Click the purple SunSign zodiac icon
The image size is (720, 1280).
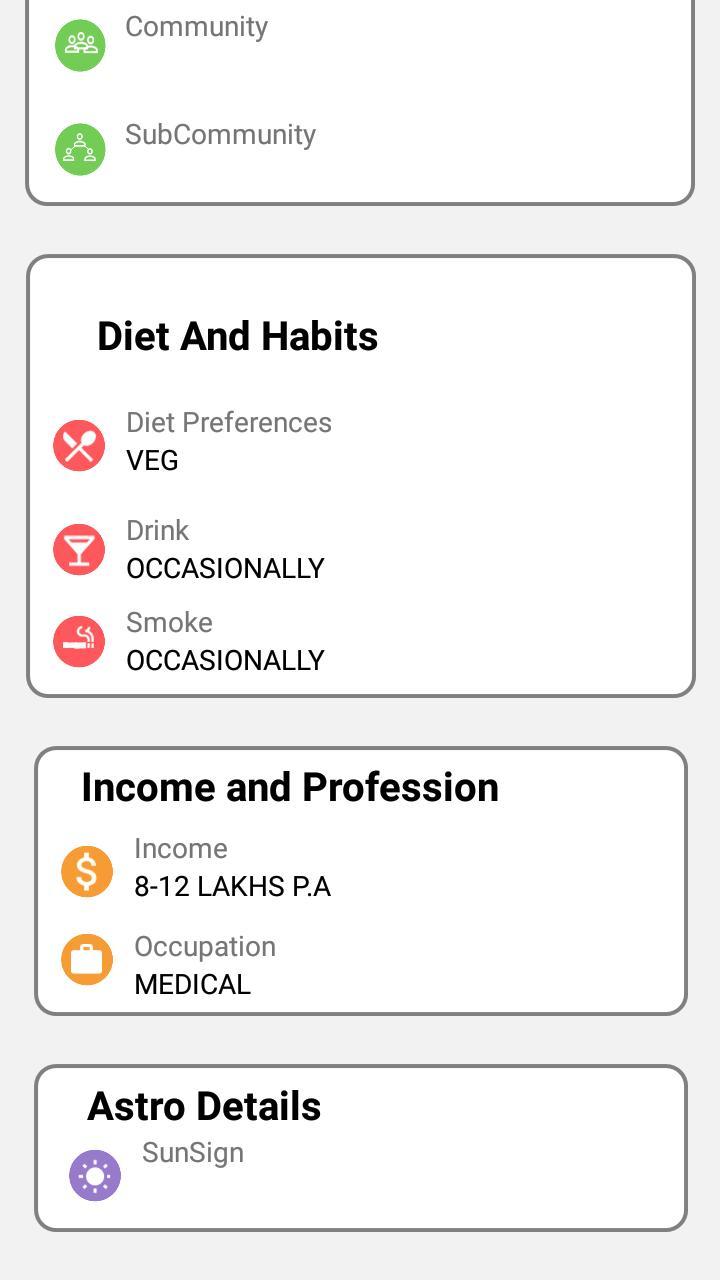tap(93, 1175)
